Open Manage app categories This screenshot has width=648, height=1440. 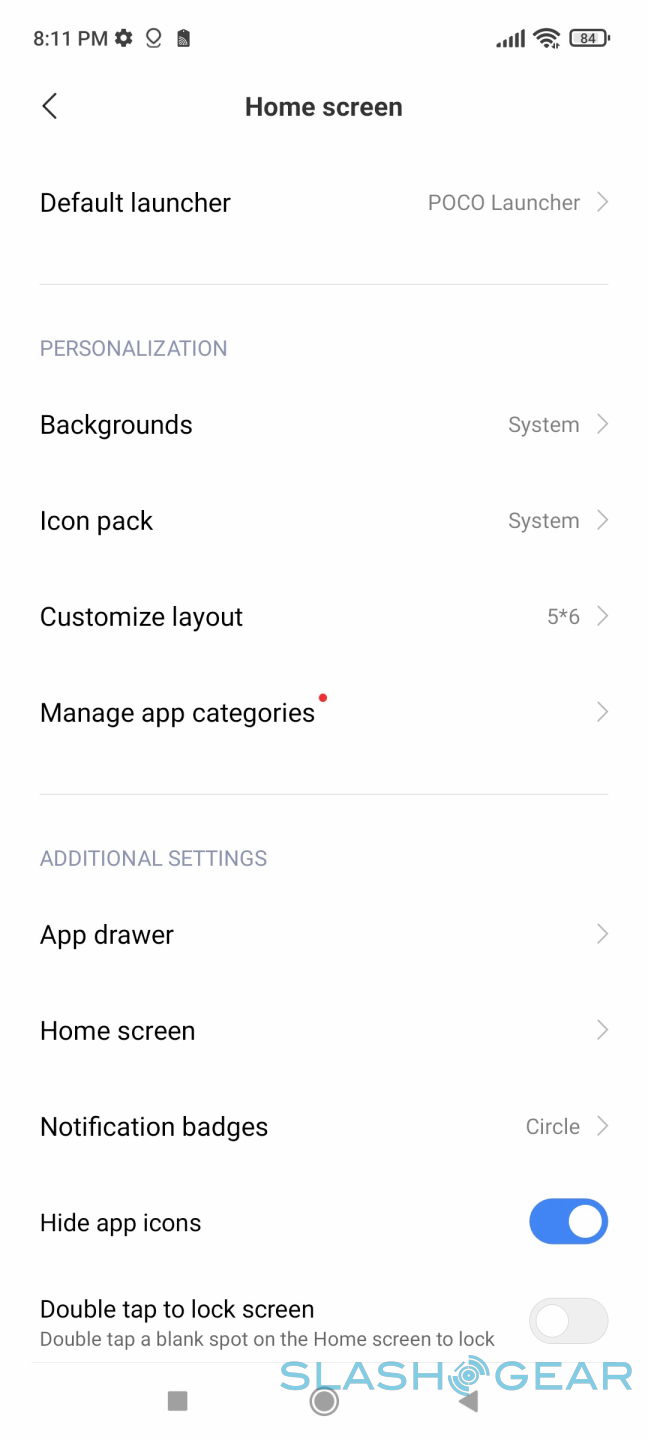point(324,713)
